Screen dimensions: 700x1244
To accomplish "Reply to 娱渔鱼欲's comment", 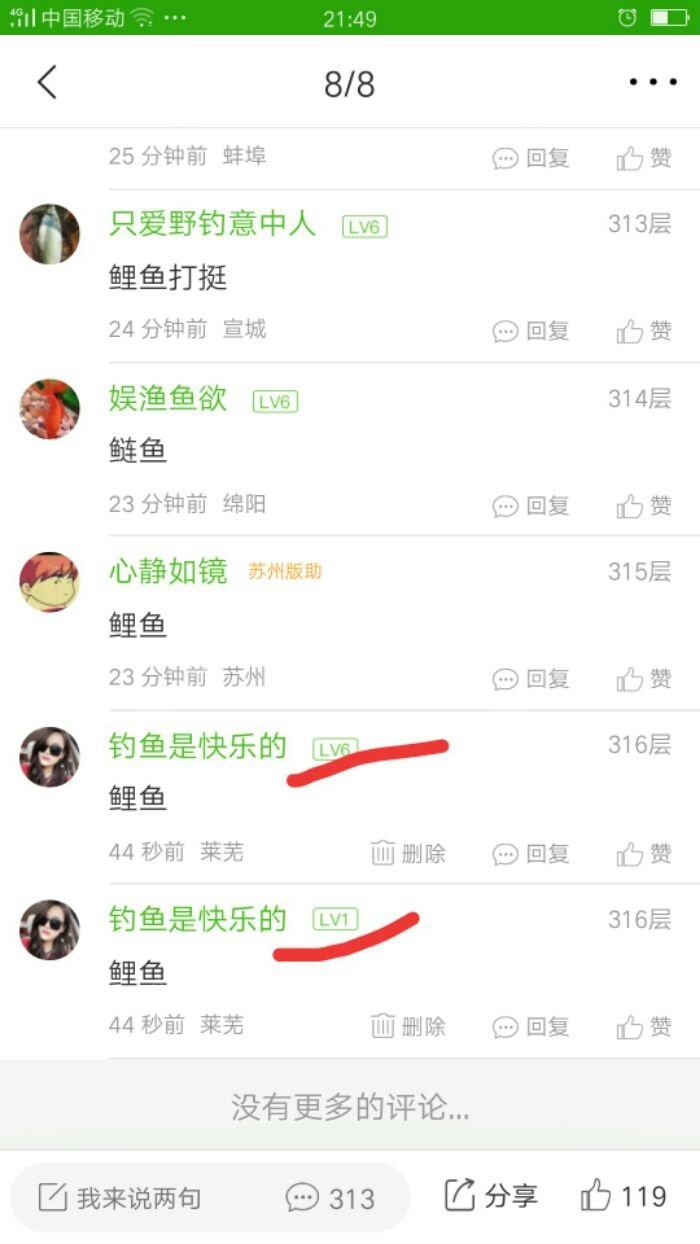I will click(531, 506).
